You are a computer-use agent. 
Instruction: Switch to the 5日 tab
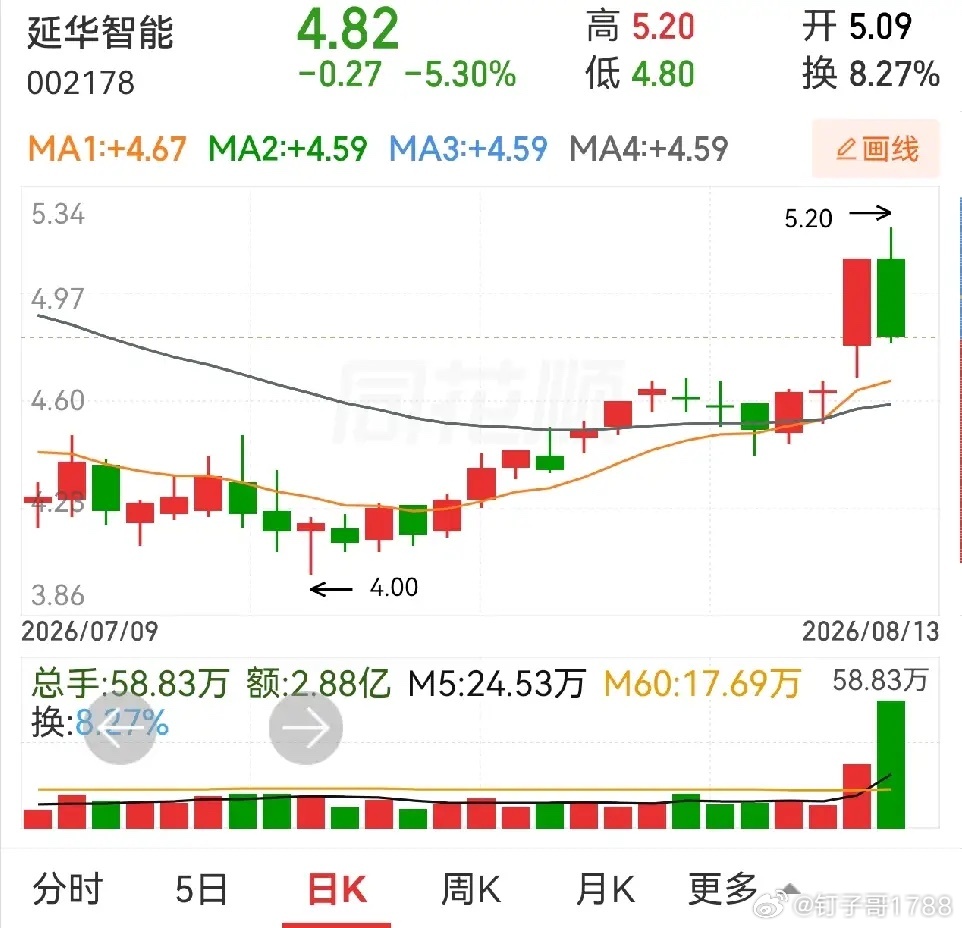(201, 889)
